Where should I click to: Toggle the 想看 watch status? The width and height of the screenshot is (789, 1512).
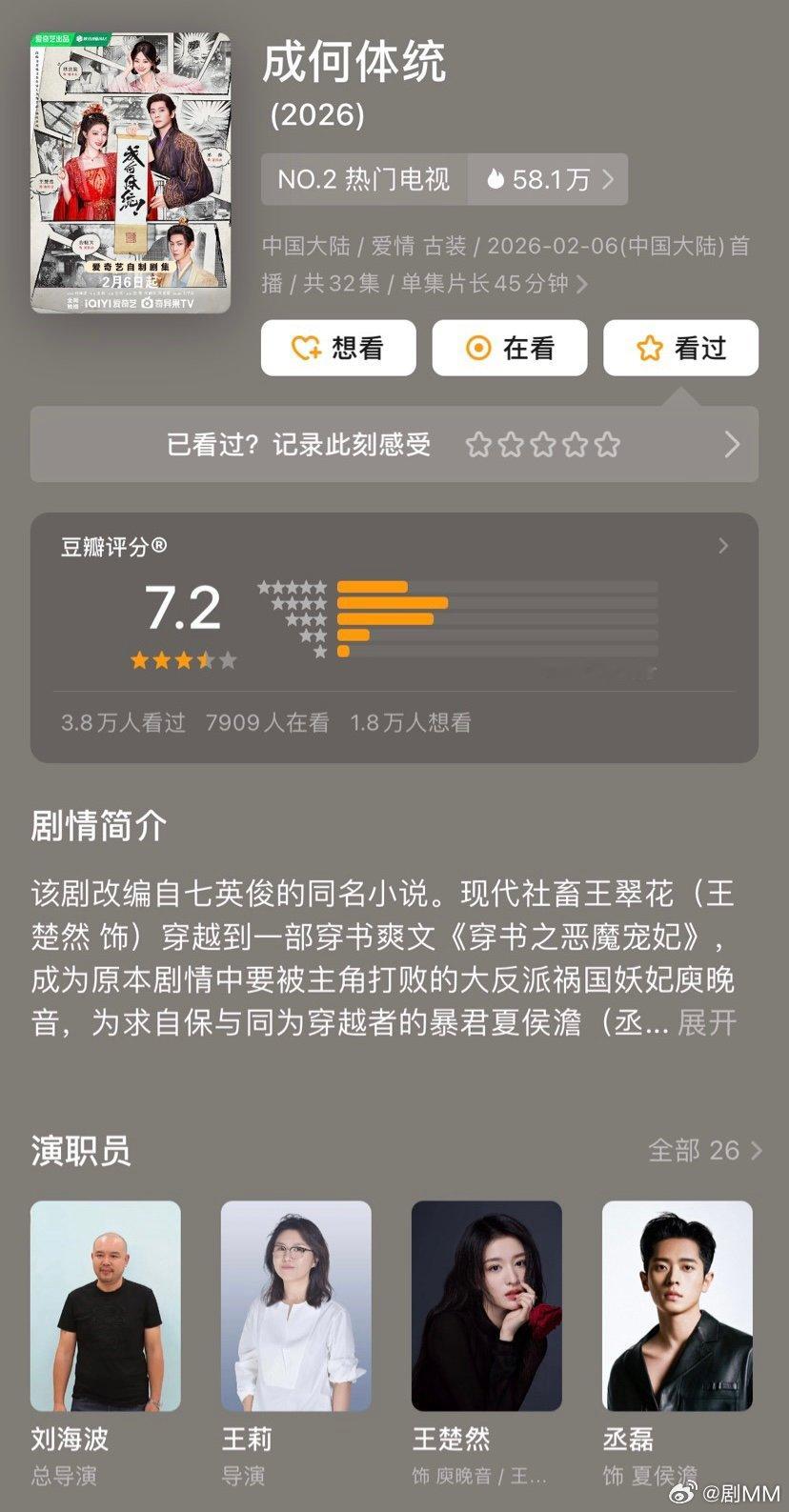tap(338, 348)
